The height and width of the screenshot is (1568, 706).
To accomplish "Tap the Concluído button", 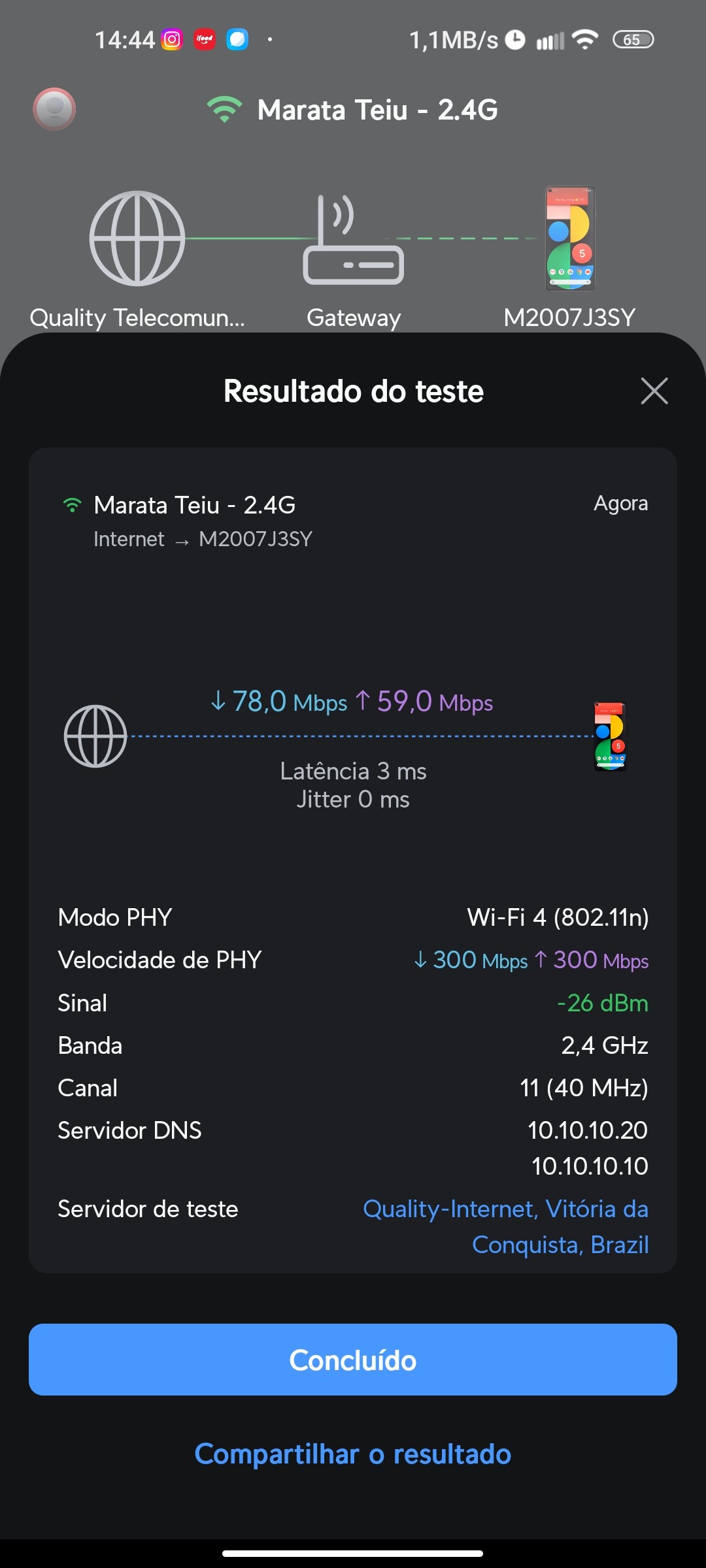I will [x=353, y=1360].
